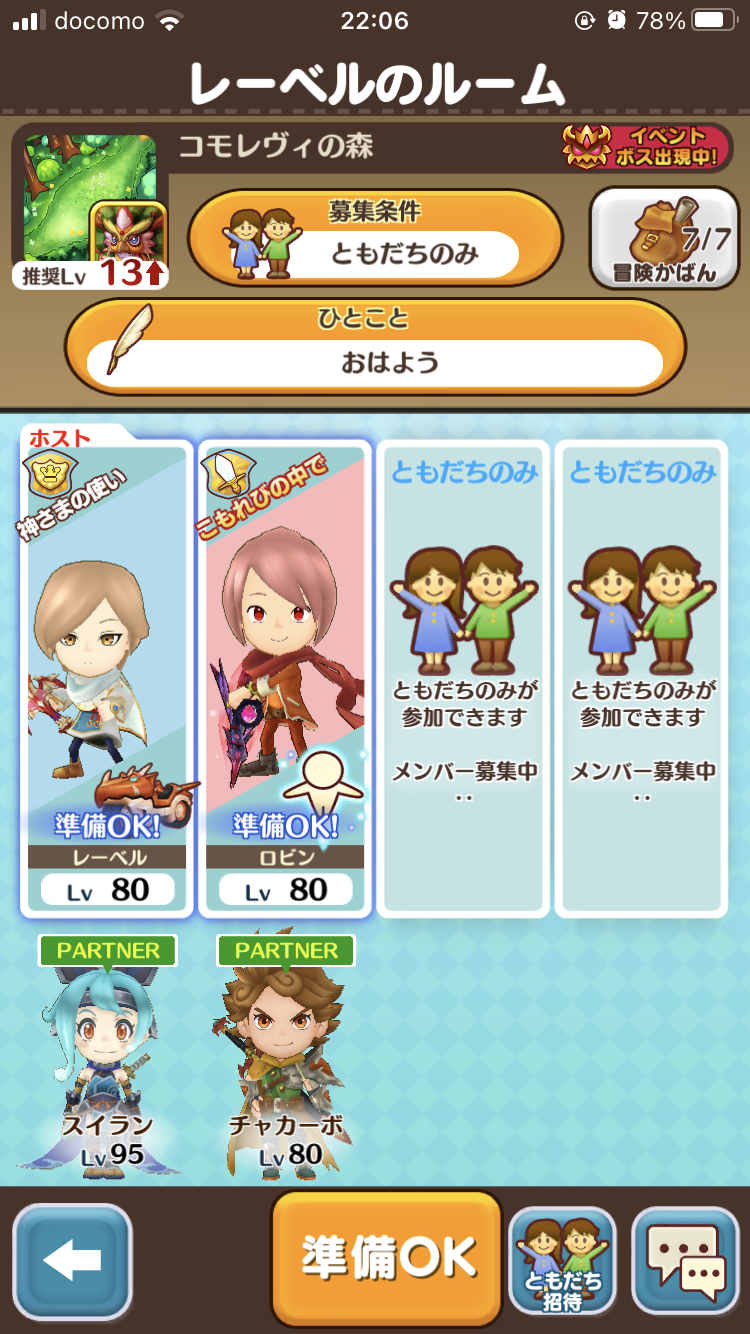Open the 冒険かばん adventure bag

pos(664,238)
